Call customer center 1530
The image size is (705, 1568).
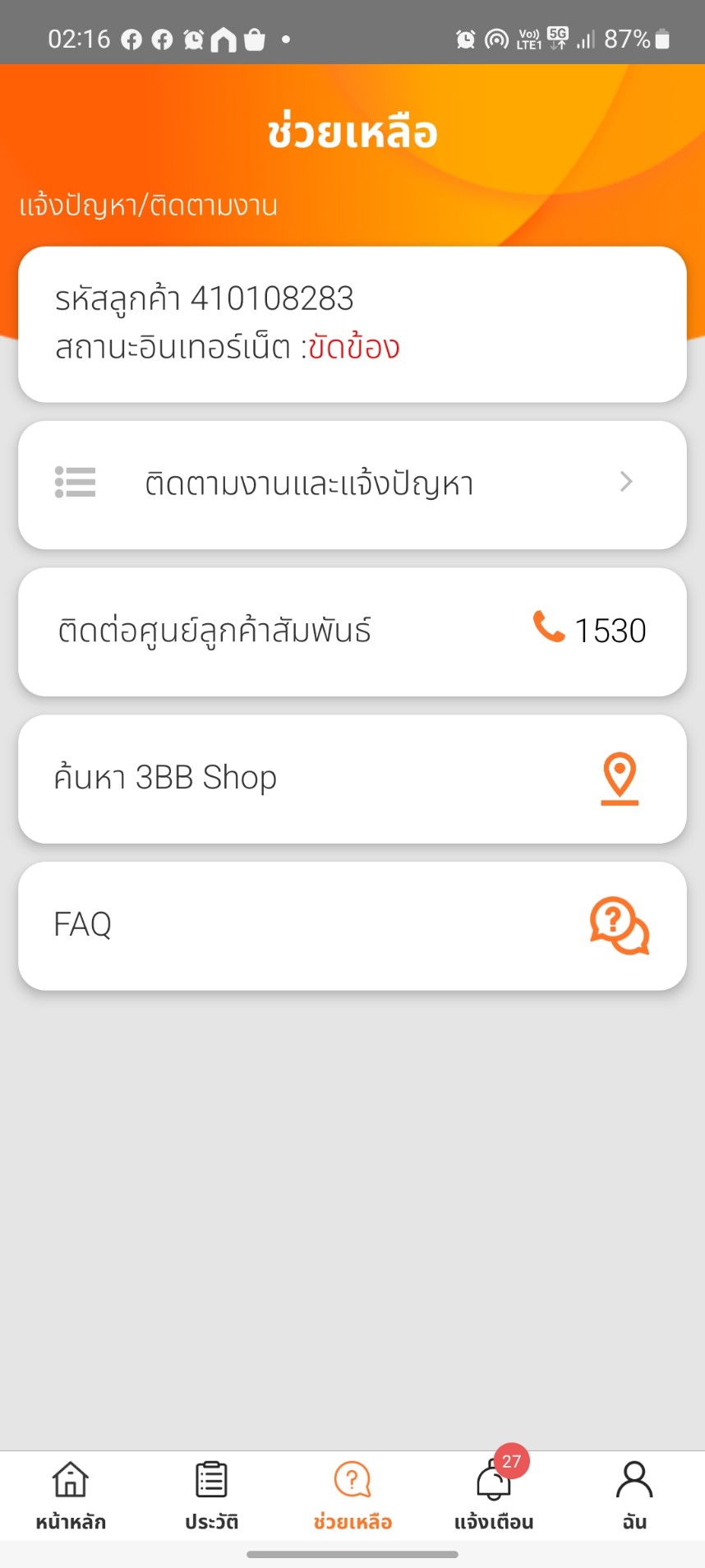pyautogui.click(x=352, y=631)
